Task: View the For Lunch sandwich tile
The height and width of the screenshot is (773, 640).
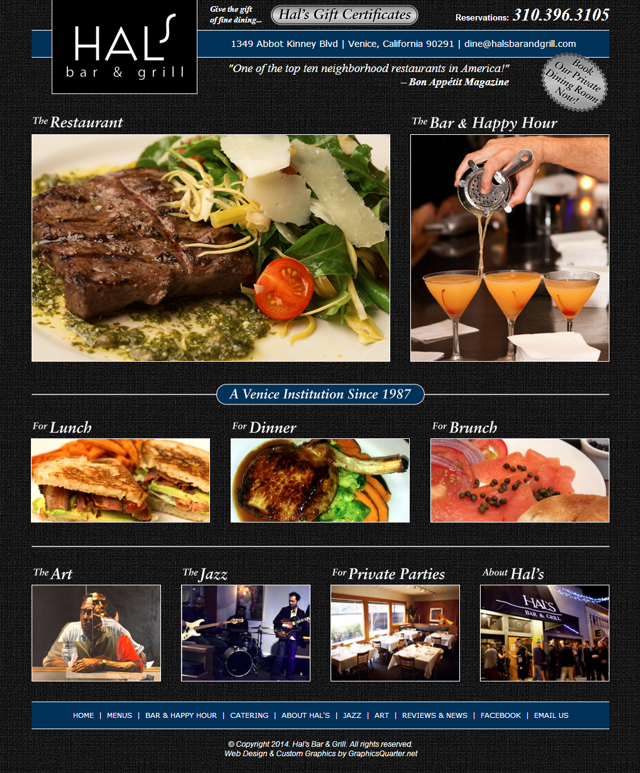Action: [x=120, y=480]
